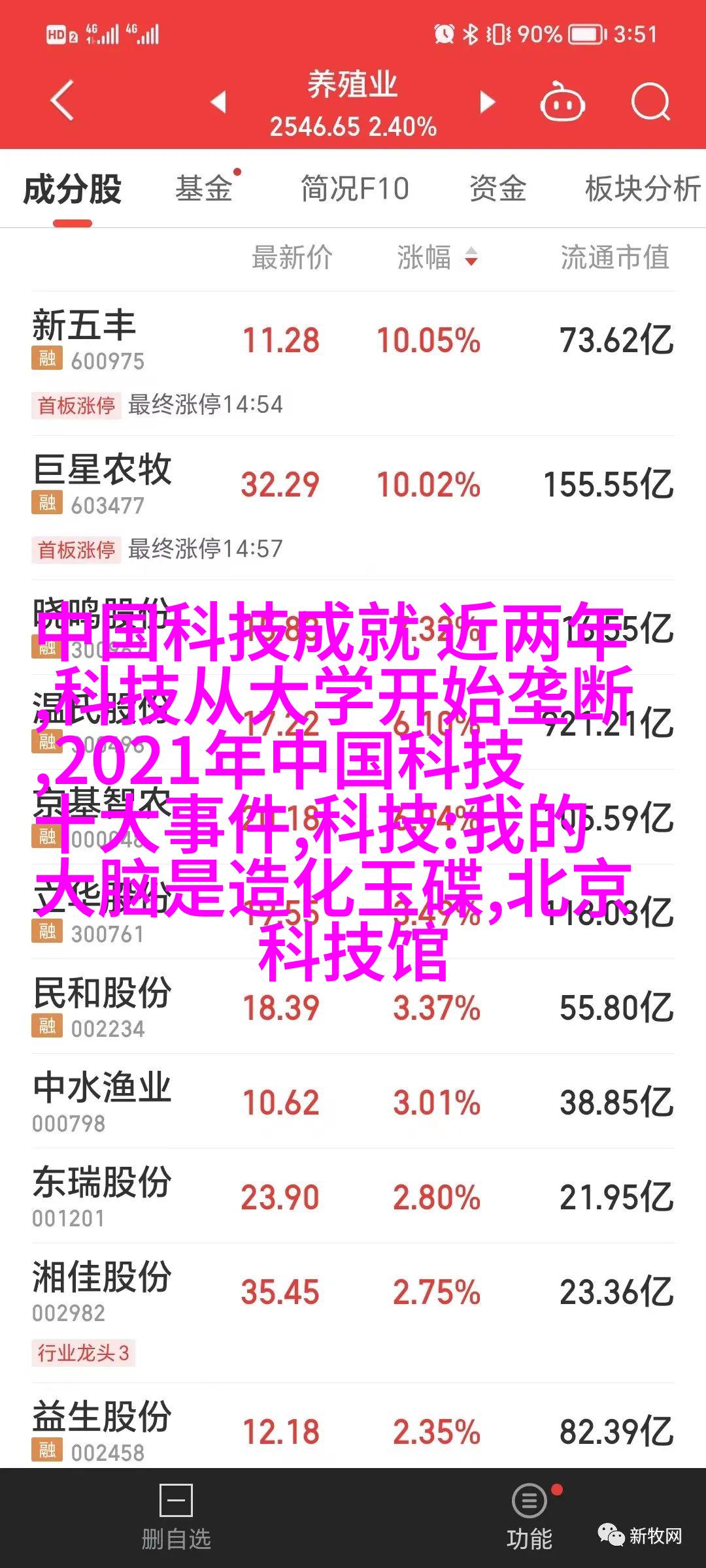706x1568 pixels.
Task: Open the search magnifier
Action: (651, 102)
